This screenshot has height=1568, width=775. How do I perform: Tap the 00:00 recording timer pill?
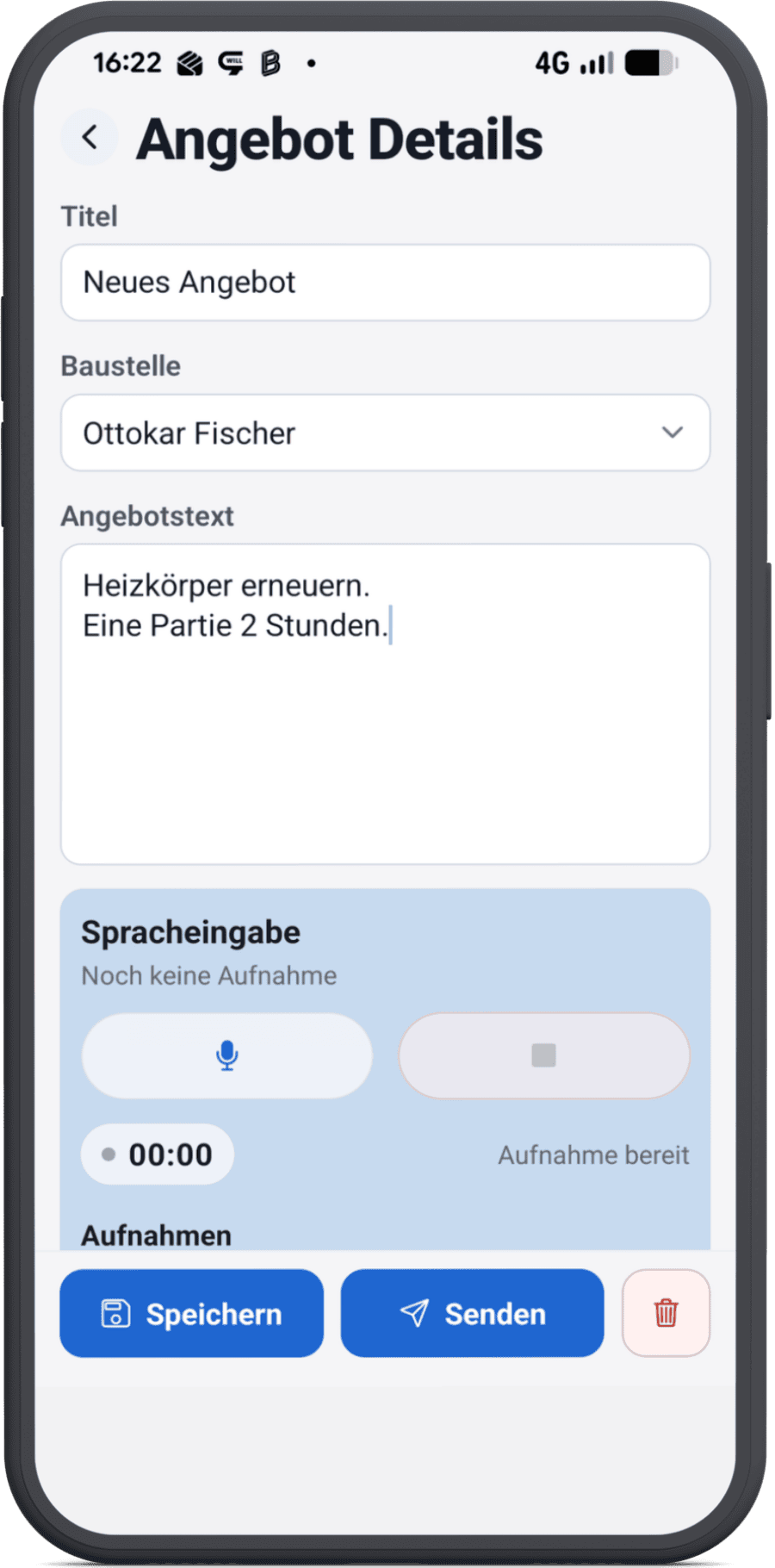point(157,1154)
